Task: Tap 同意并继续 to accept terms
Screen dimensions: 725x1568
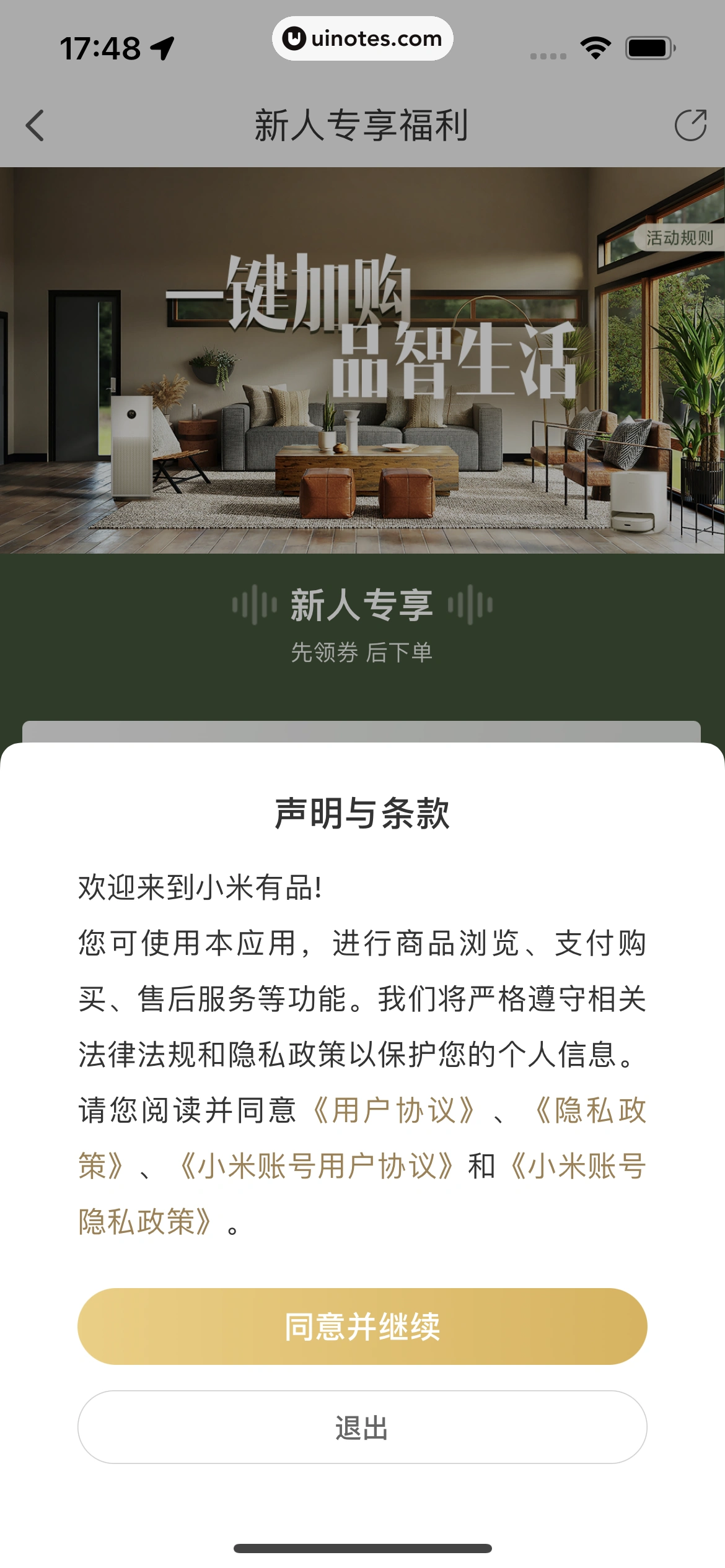Action: [362, 1326]
